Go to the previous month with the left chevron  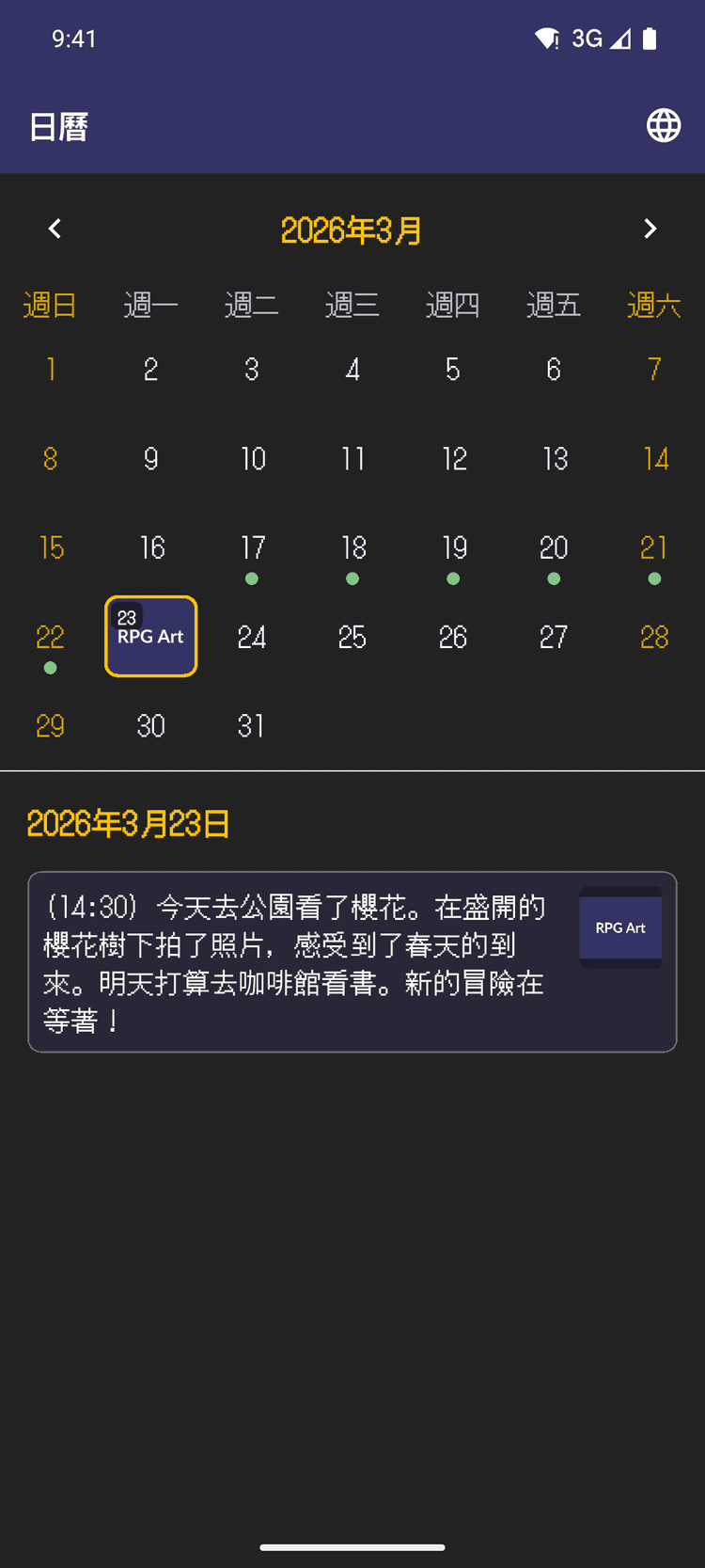click(55, 229)
